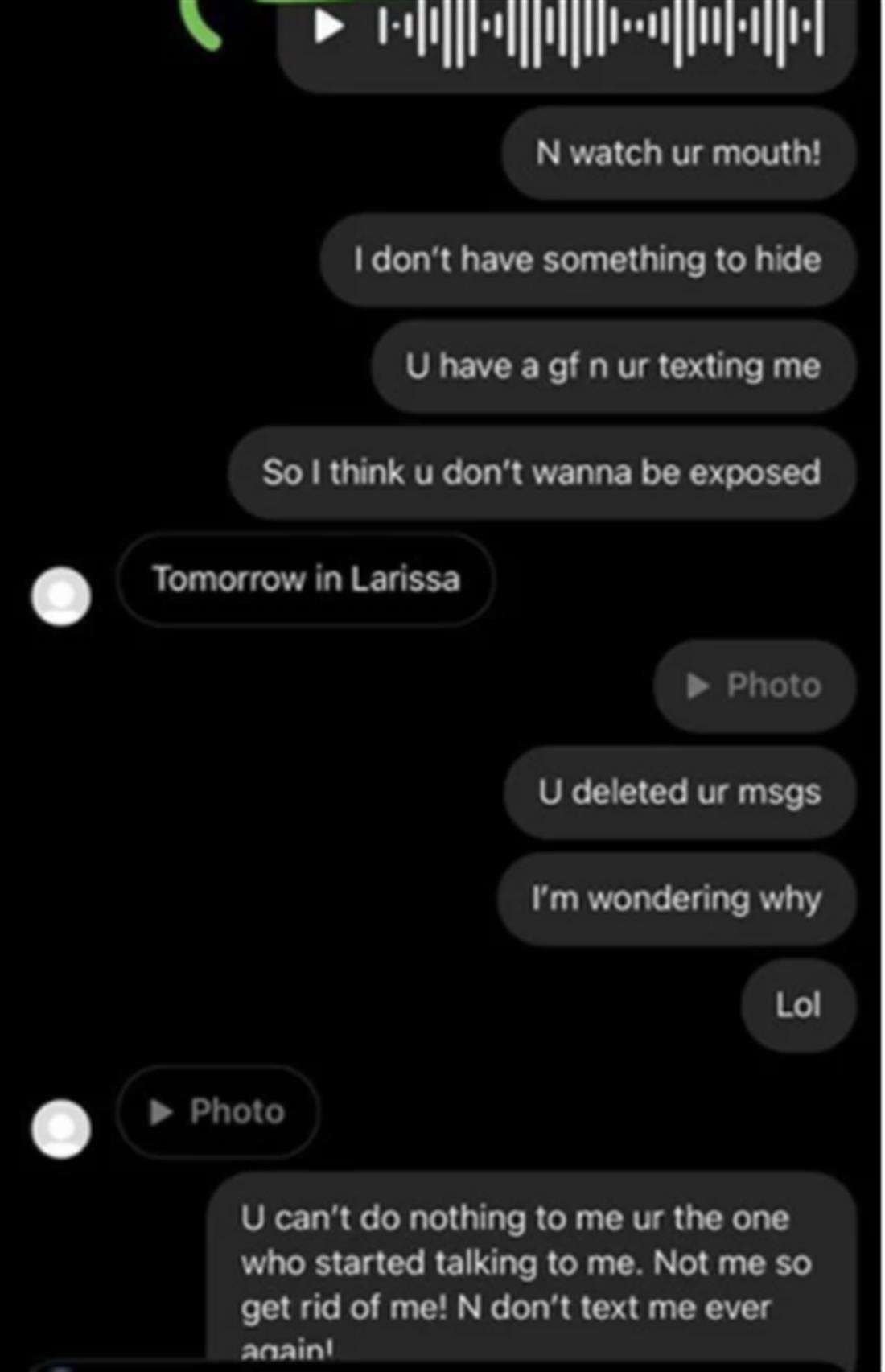Open the sent Photo above "U deleted ur msgs"
Image resolution: width=885 pixels, height=1372 pixels.
pyautogui.click(x=755, y=686)
